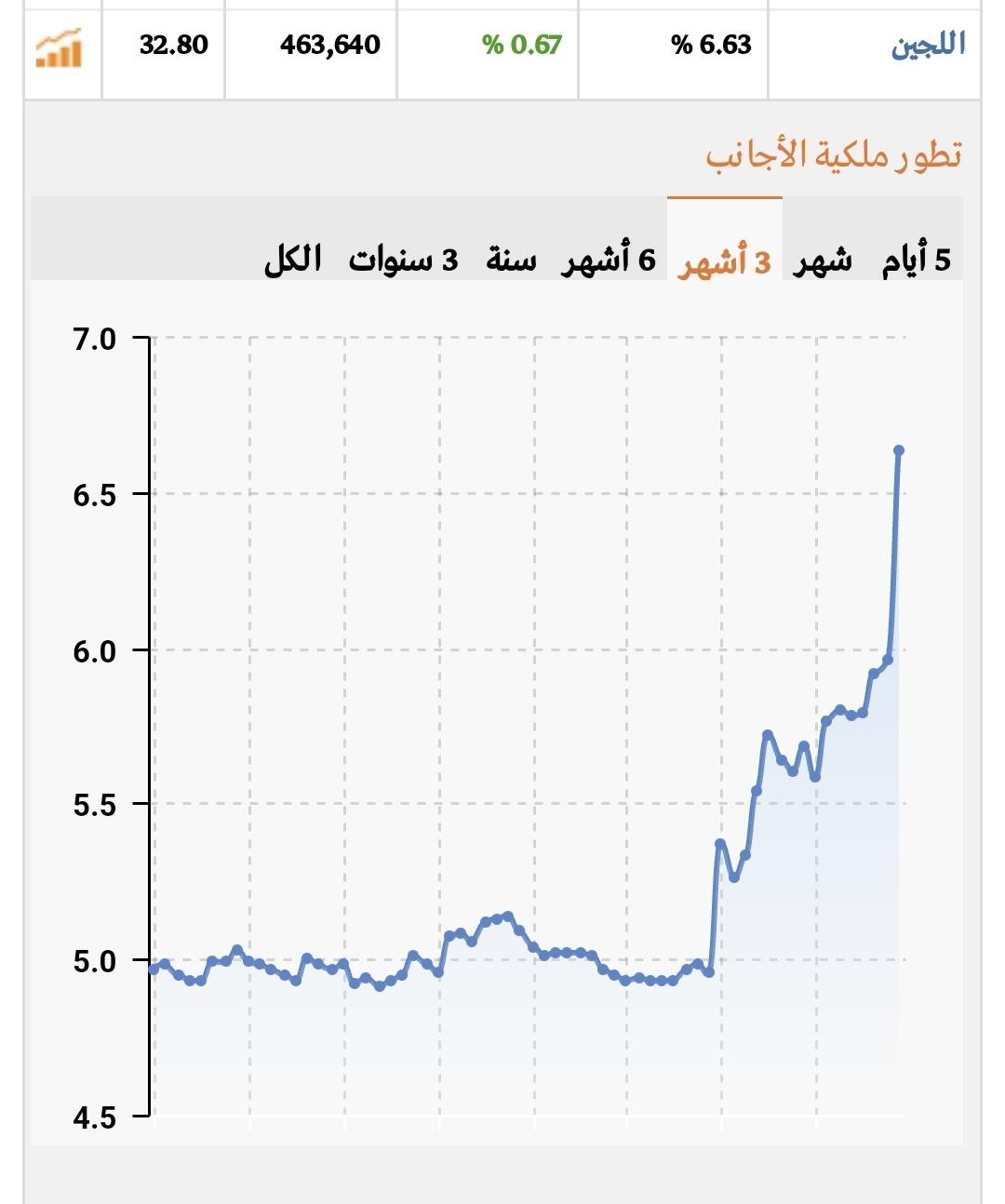This screenshot has width=1005, height=1204.
Task: Select the 3 أشهر tab
Action: (725, 261)
